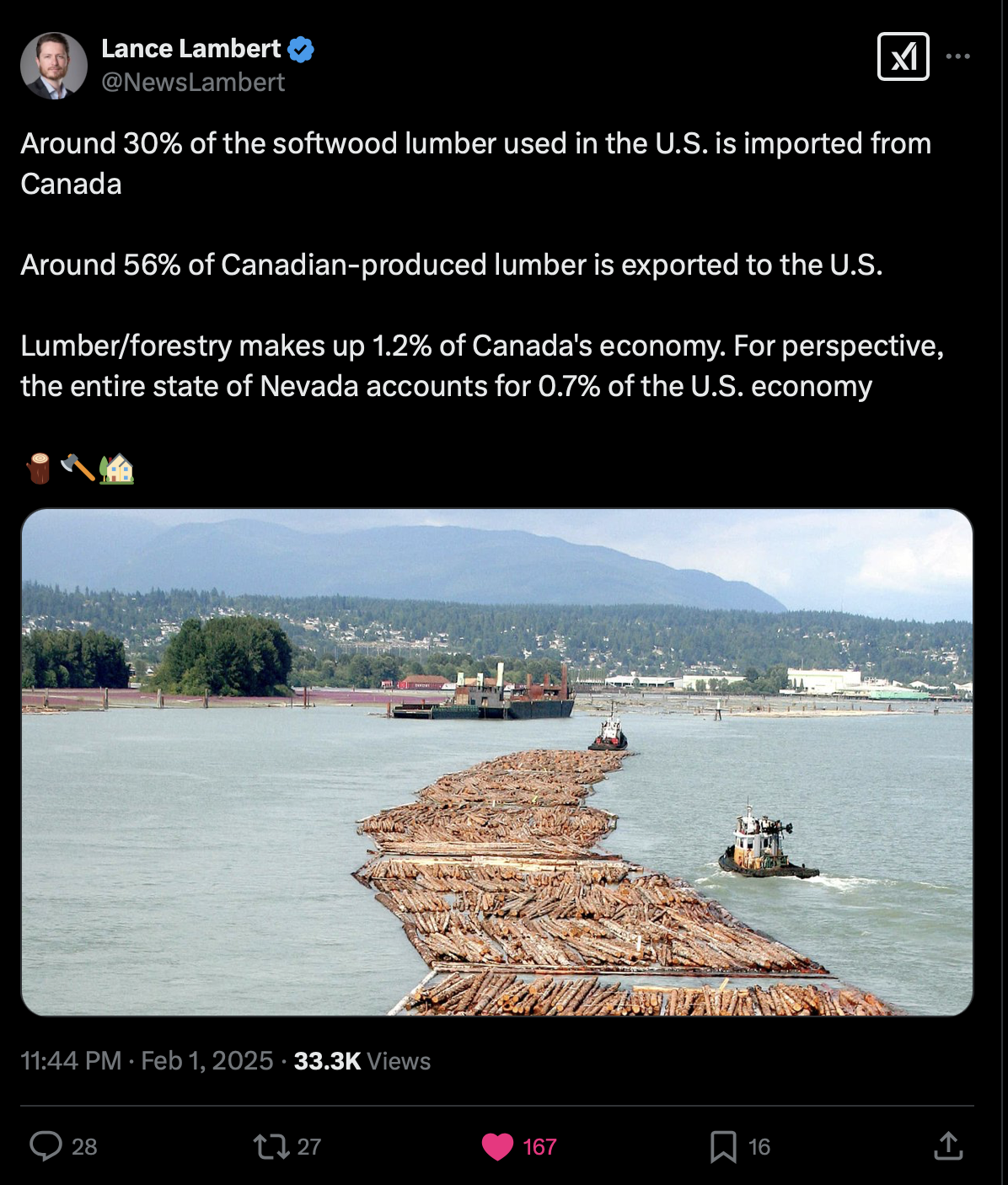Image resolution: width=1008 pixels, height=1185 pixels.
Task: Repost this lumber post
Action: (x=271, y=1146)
